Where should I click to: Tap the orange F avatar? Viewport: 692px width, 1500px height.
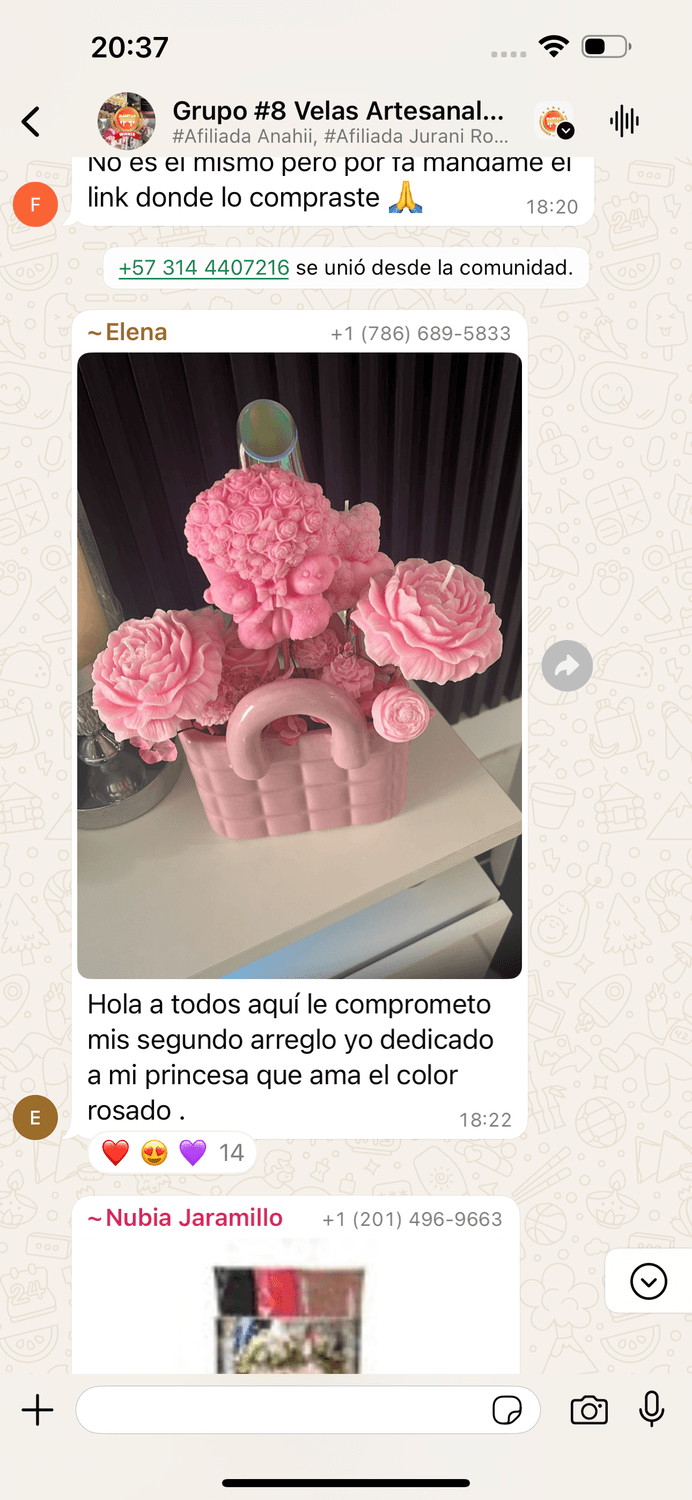click(x=35, y=205)
